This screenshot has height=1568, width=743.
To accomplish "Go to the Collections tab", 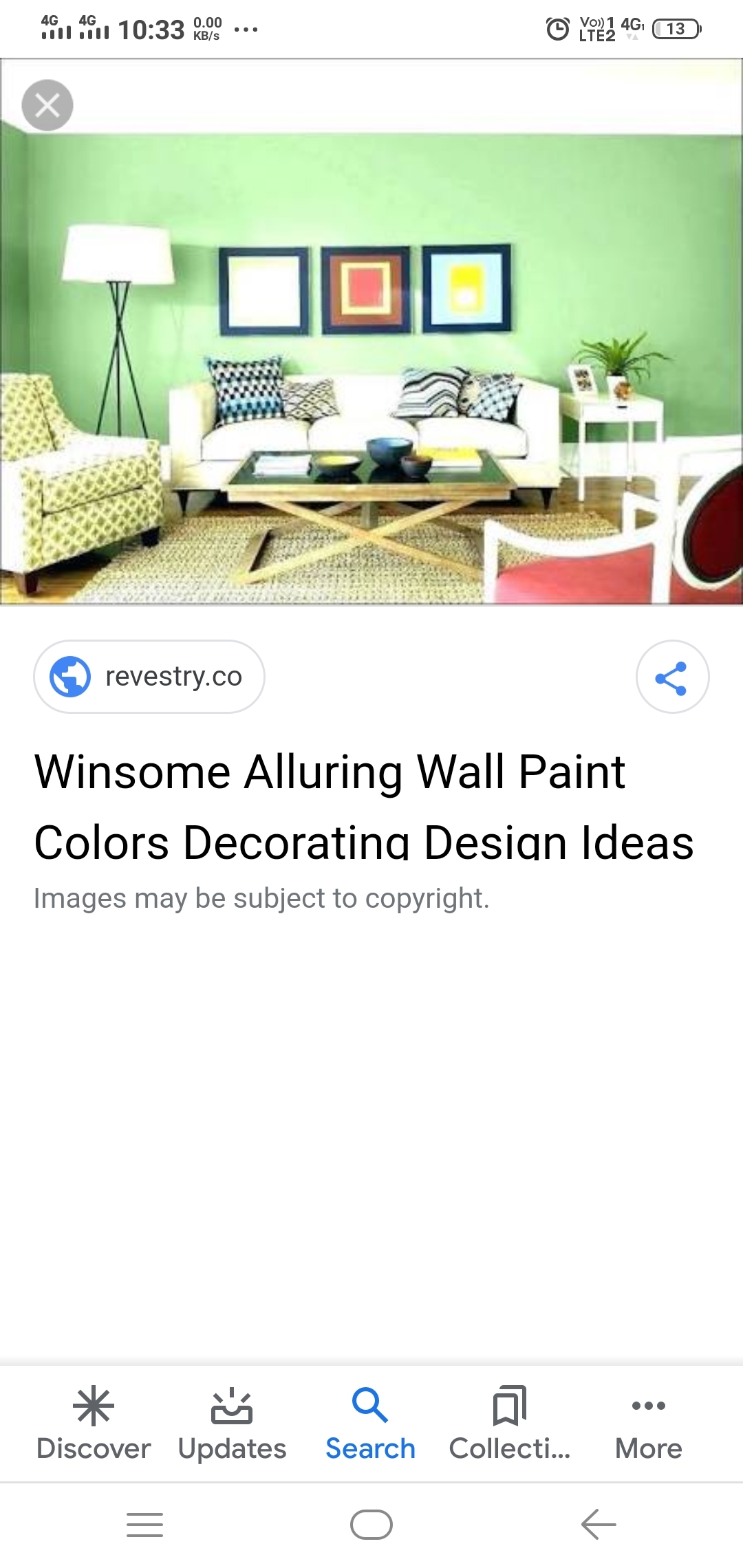I will point(510,1424).
